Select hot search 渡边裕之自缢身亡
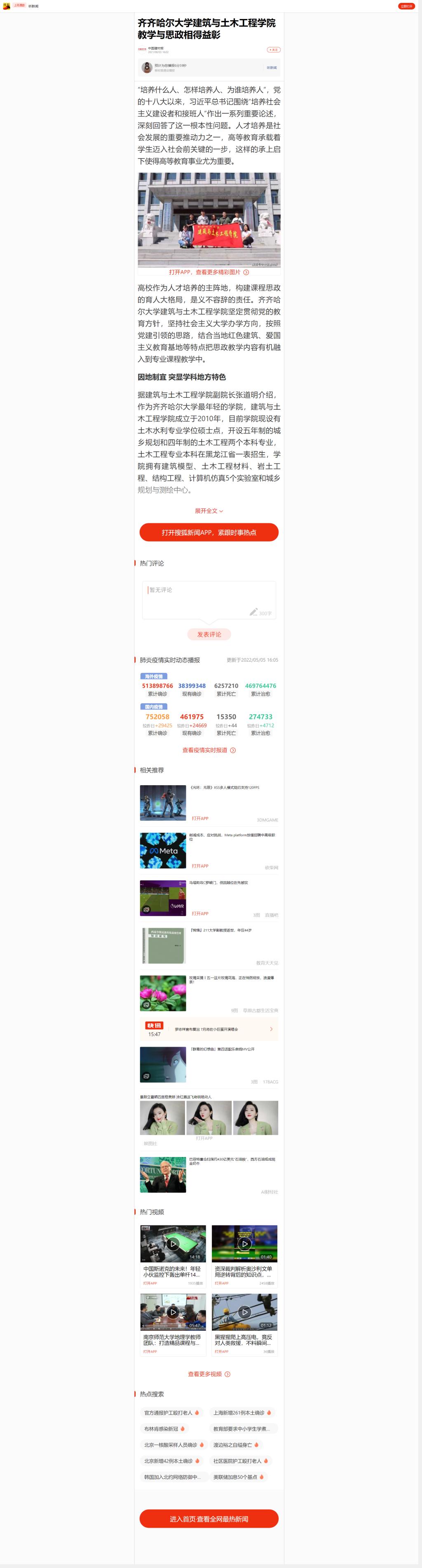 click(x=236, y=1444)
